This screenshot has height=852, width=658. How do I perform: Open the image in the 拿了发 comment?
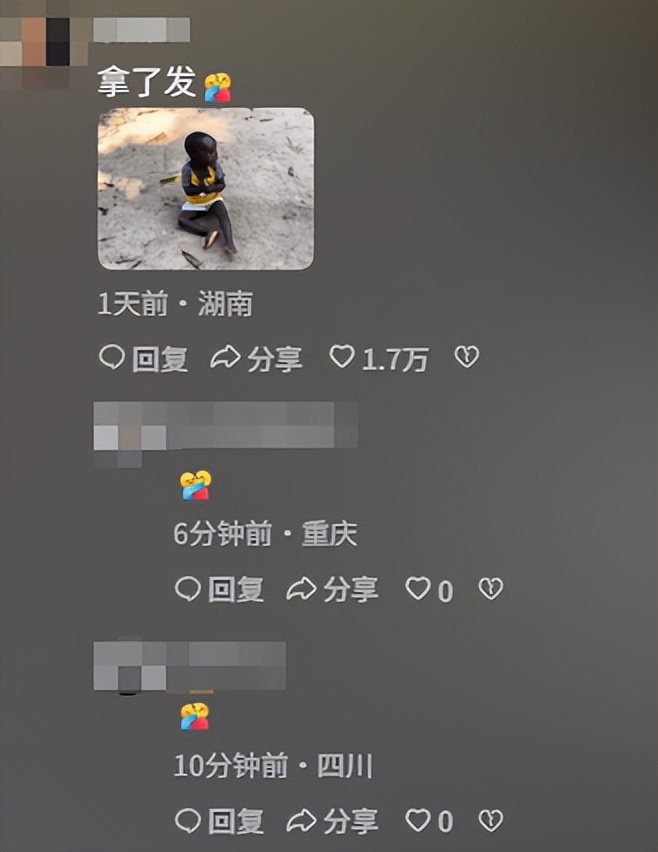[x=205, y=189]
